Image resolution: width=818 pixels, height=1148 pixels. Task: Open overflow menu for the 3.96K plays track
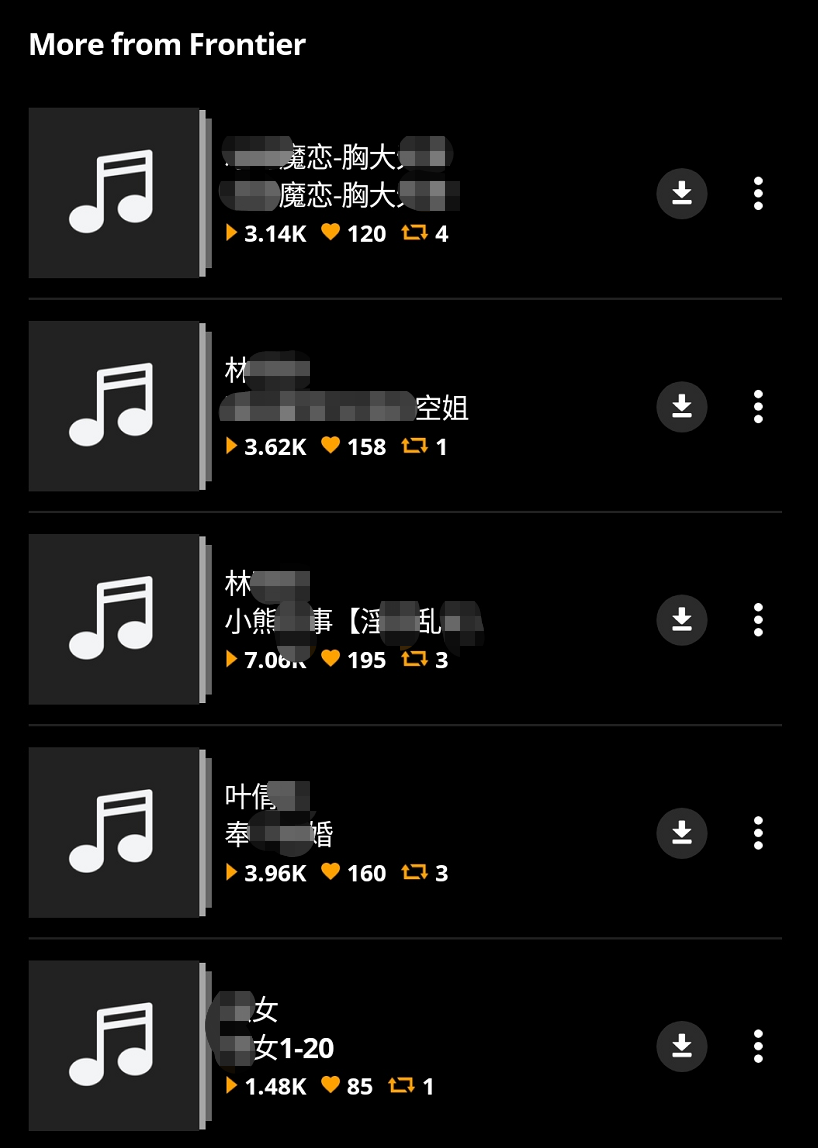point(758,832)
